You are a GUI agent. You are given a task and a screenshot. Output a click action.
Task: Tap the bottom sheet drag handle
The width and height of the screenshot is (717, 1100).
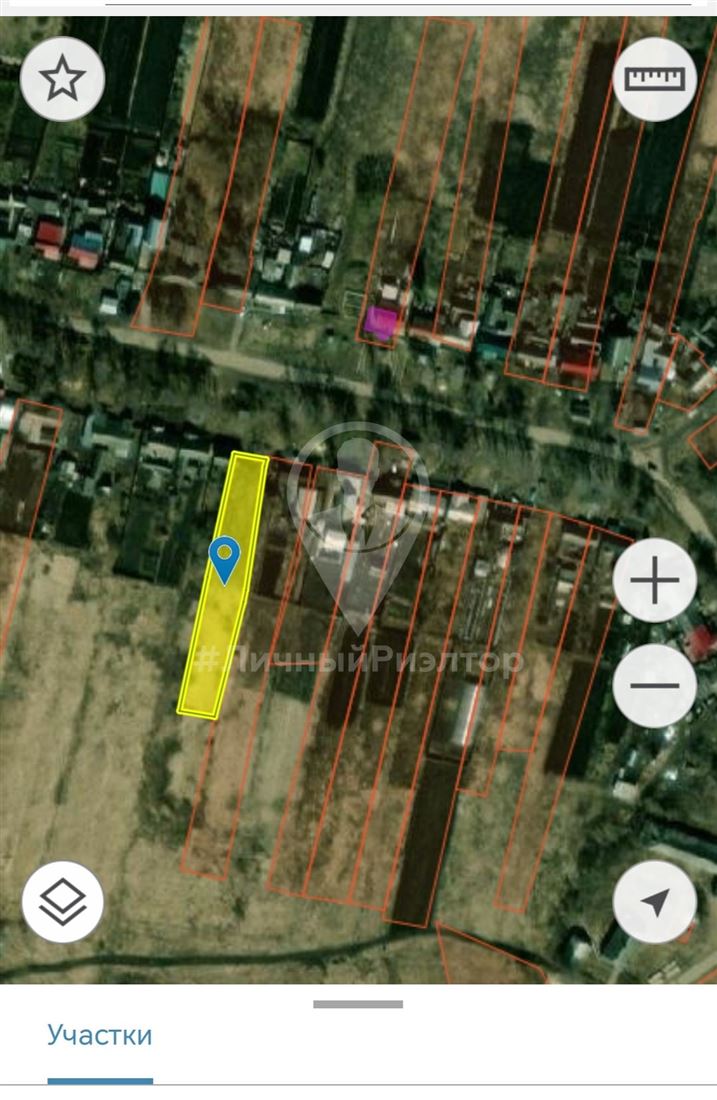358,1004
